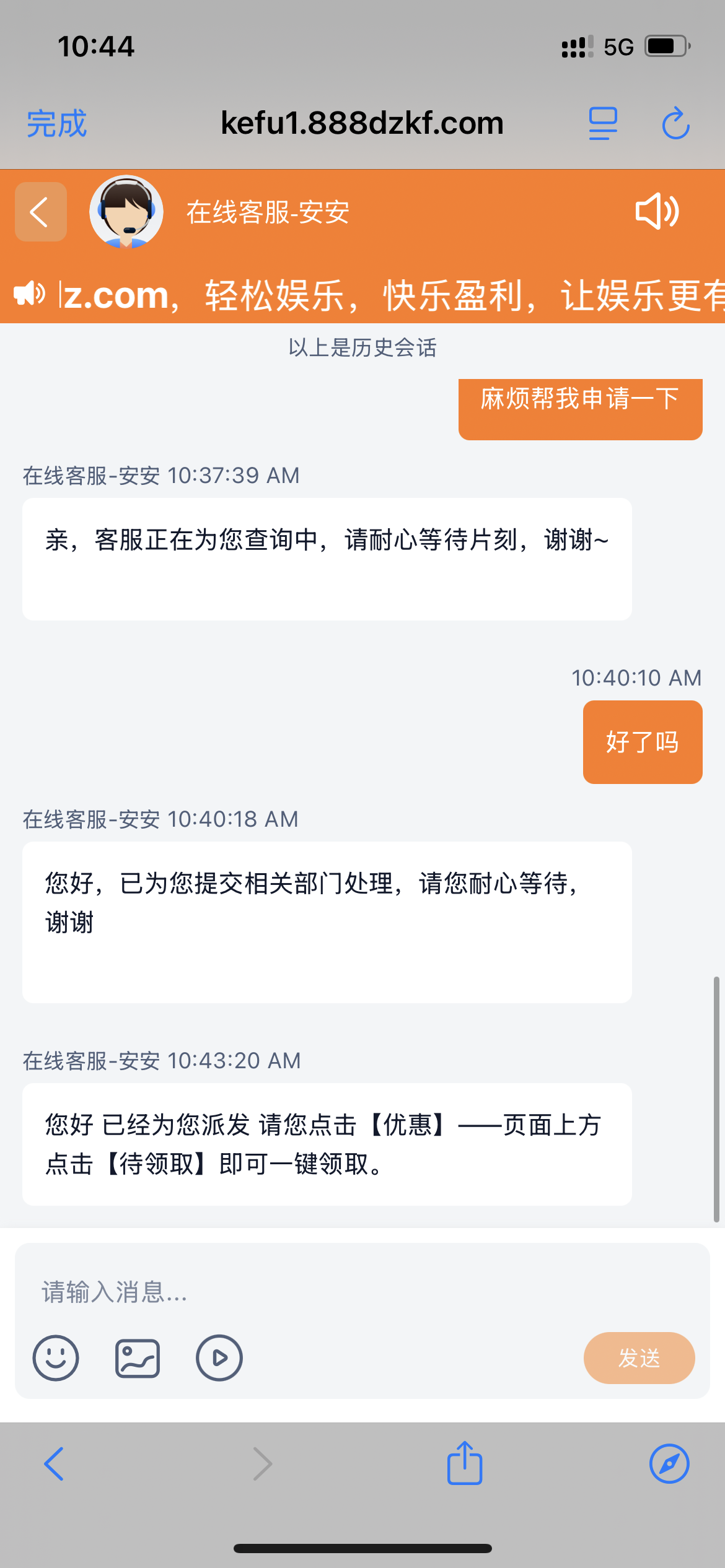This screenshot has width=725, height=1568.
Task: Open the emoji picker
Action: [x=56, y=1358]
